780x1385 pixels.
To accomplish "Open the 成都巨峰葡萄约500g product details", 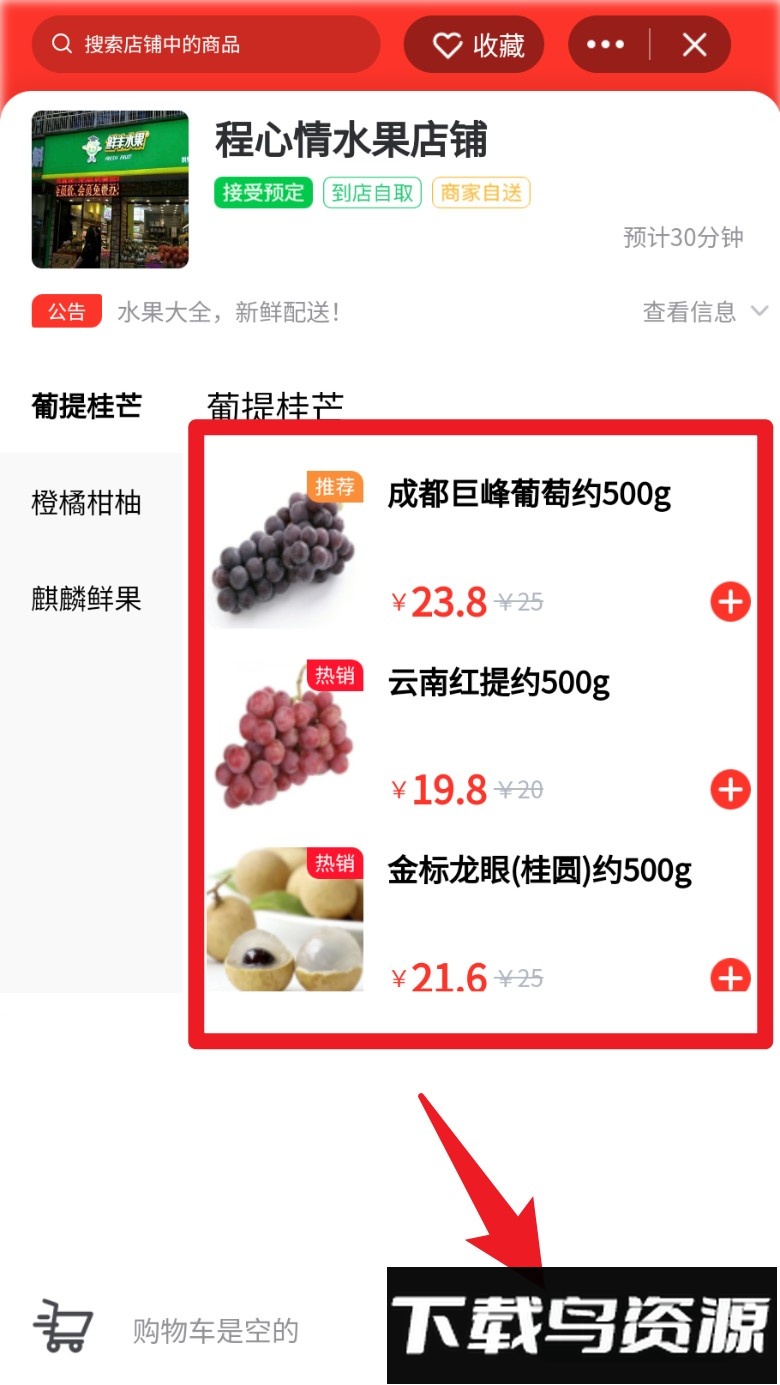I will (529, 494).
